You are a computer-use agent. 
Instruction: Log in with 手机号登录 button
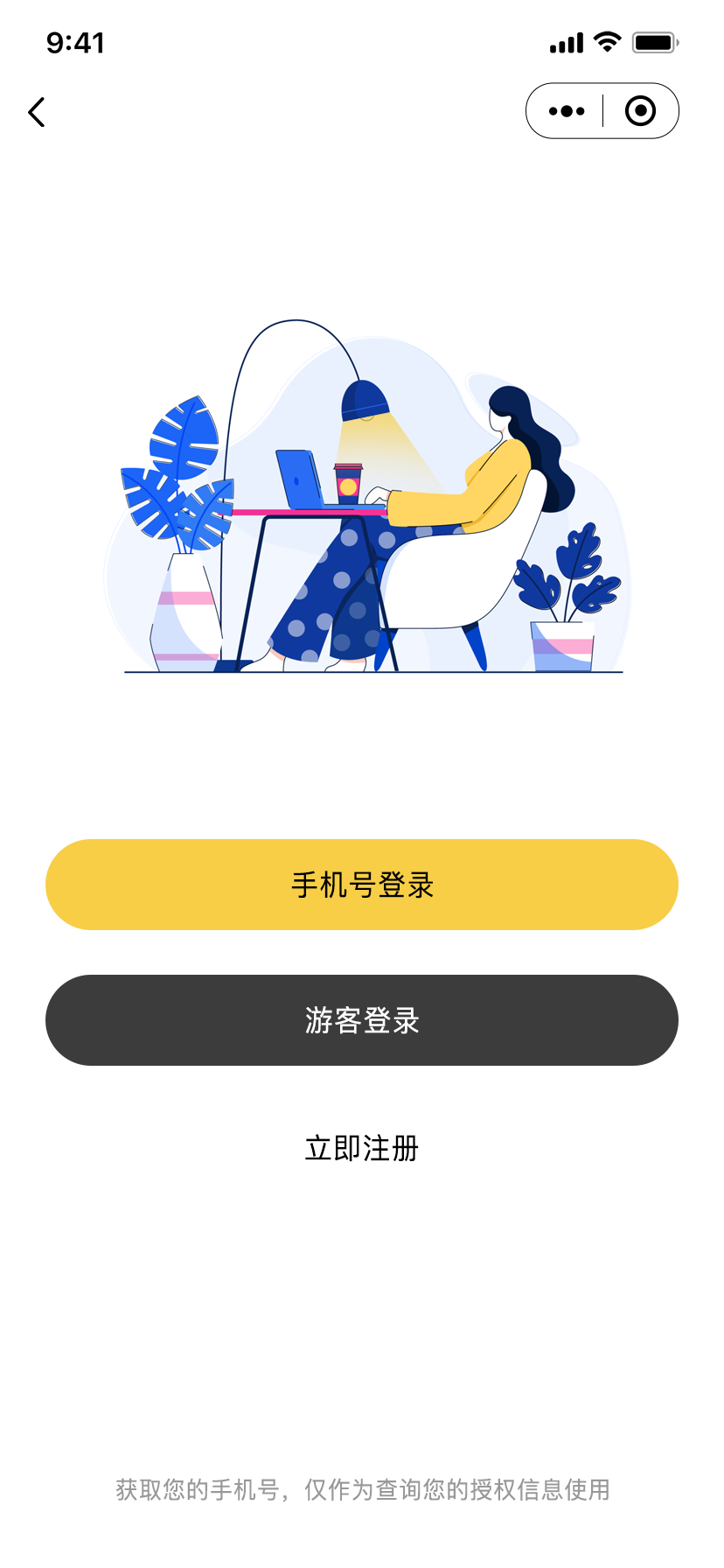pos(362,885)
